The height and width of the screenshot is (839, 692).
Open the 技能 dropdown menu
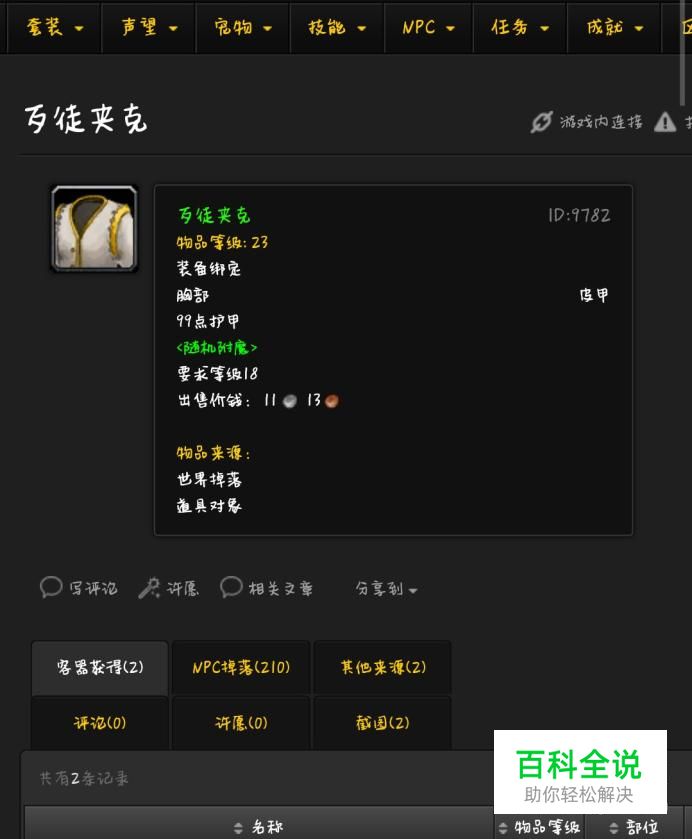(337, 28)
